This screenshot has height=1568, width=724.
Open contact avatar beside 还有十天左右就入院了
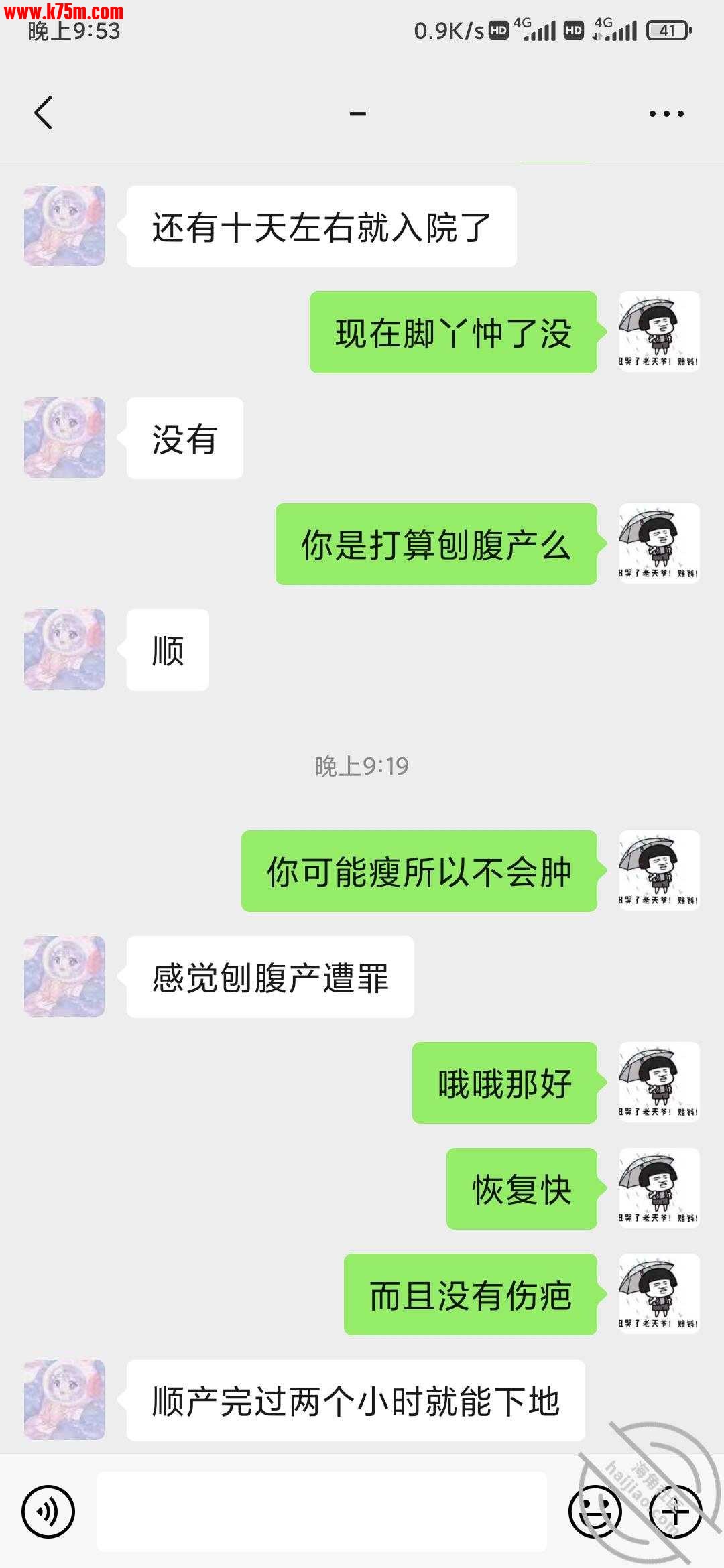tap(64, 226)
